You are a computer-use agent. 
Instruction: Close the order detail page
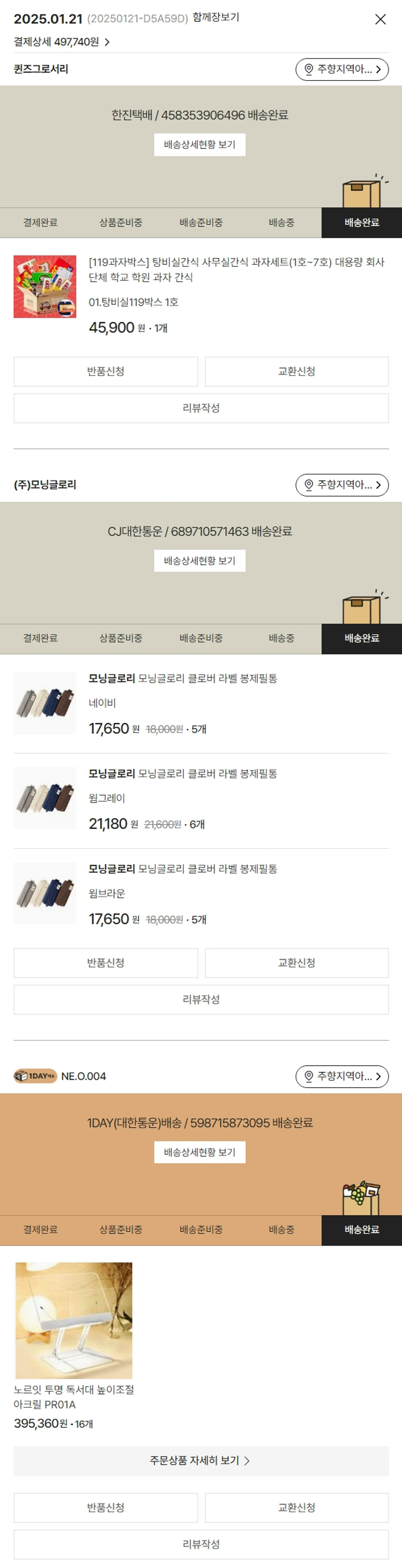380,19
